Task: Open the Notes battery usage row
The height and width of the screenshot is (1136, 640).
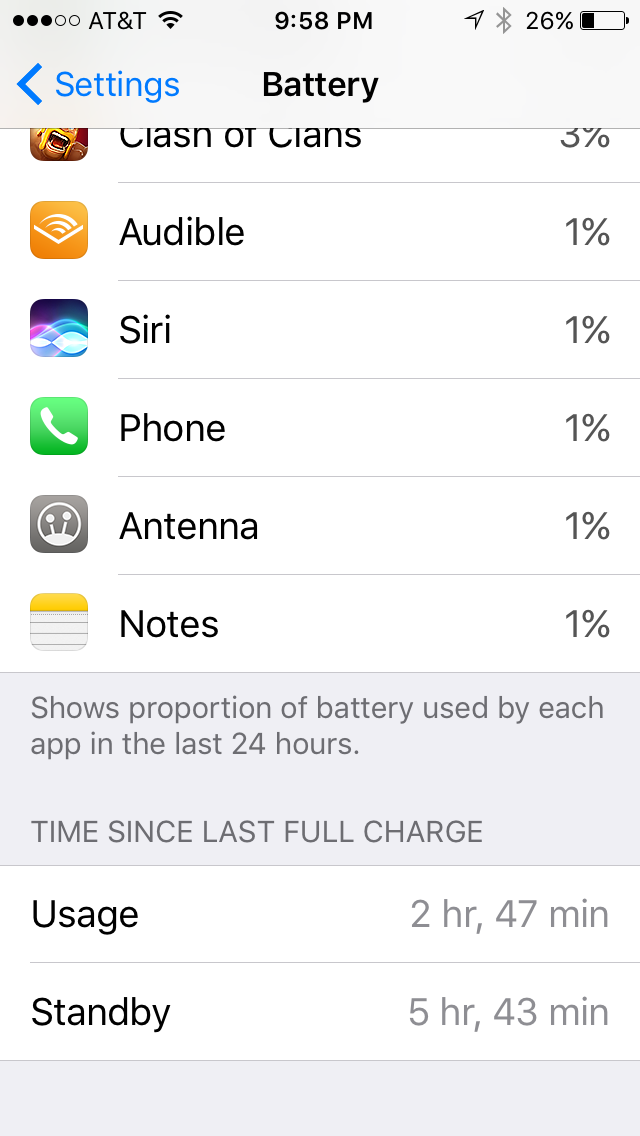Action: point(320,623)
